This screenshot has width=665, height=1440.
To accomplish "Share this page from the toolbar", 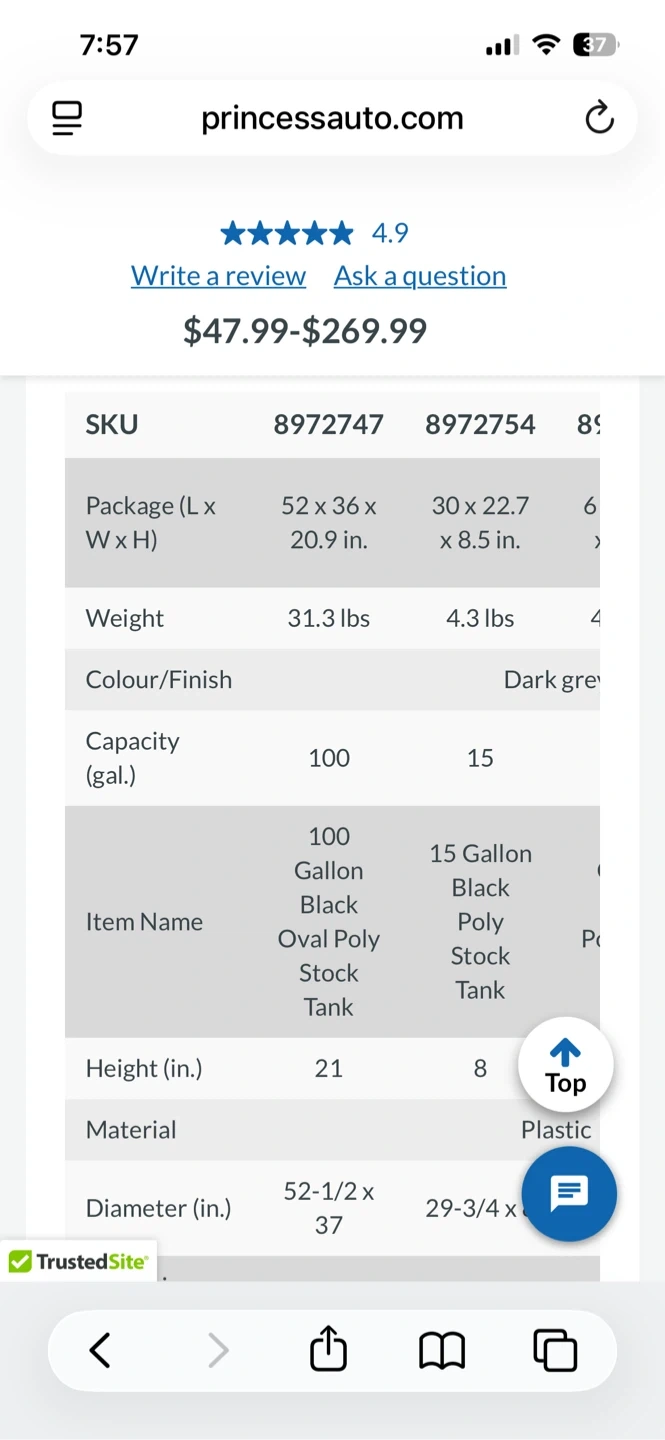I will pyautogui.click(x=328, y=1349).
